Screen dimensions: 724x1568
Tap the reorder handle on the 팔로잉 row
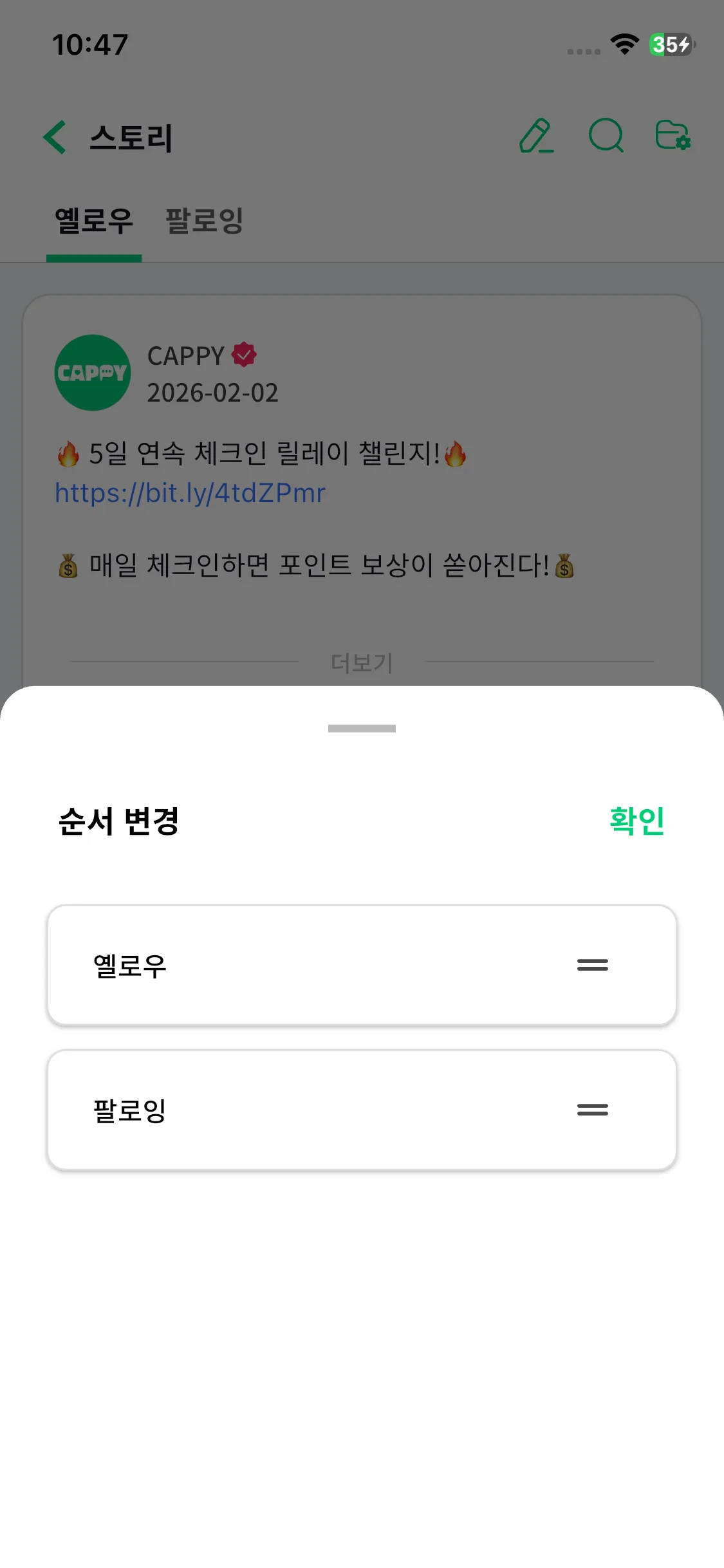pos(592,1110)
